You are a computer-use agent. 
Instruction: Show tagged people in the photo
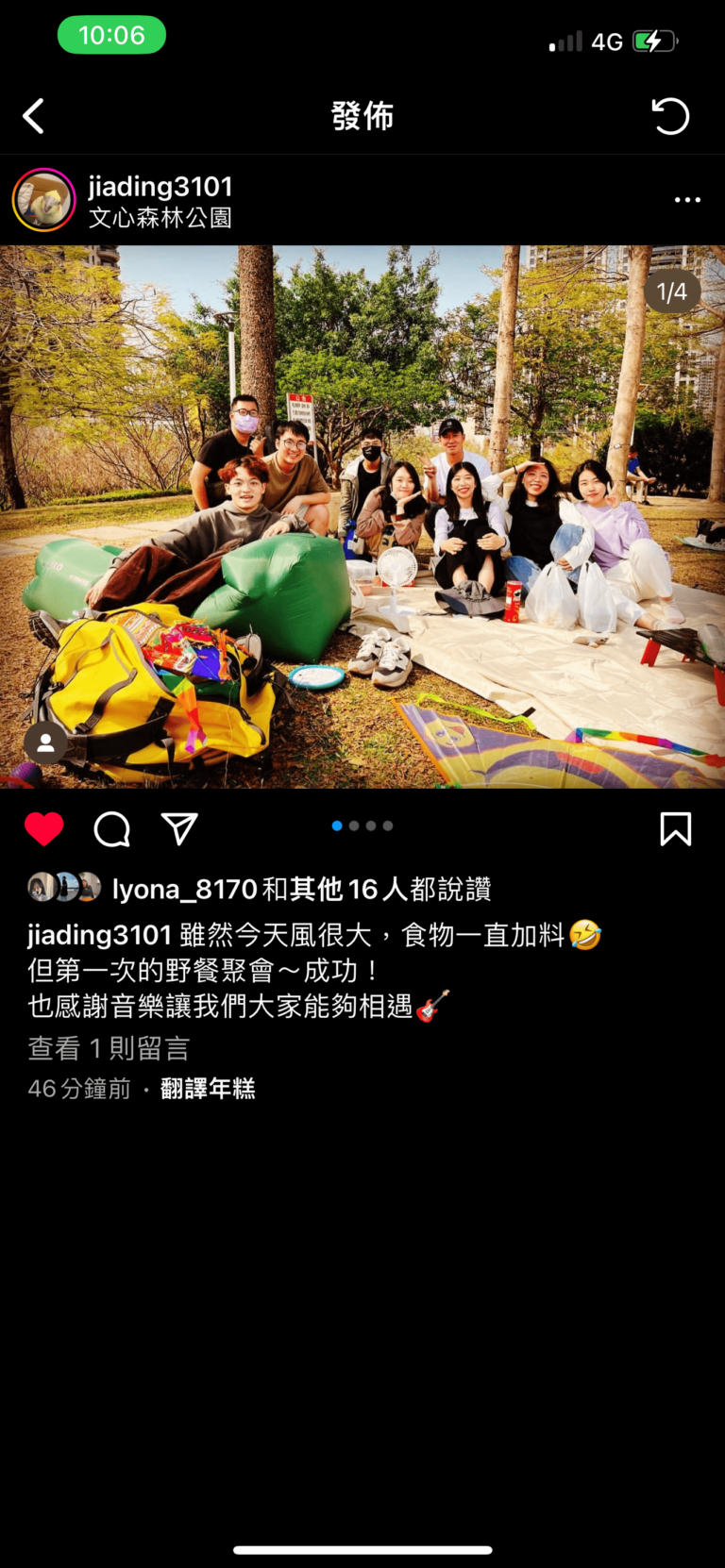tap(45, 742)
